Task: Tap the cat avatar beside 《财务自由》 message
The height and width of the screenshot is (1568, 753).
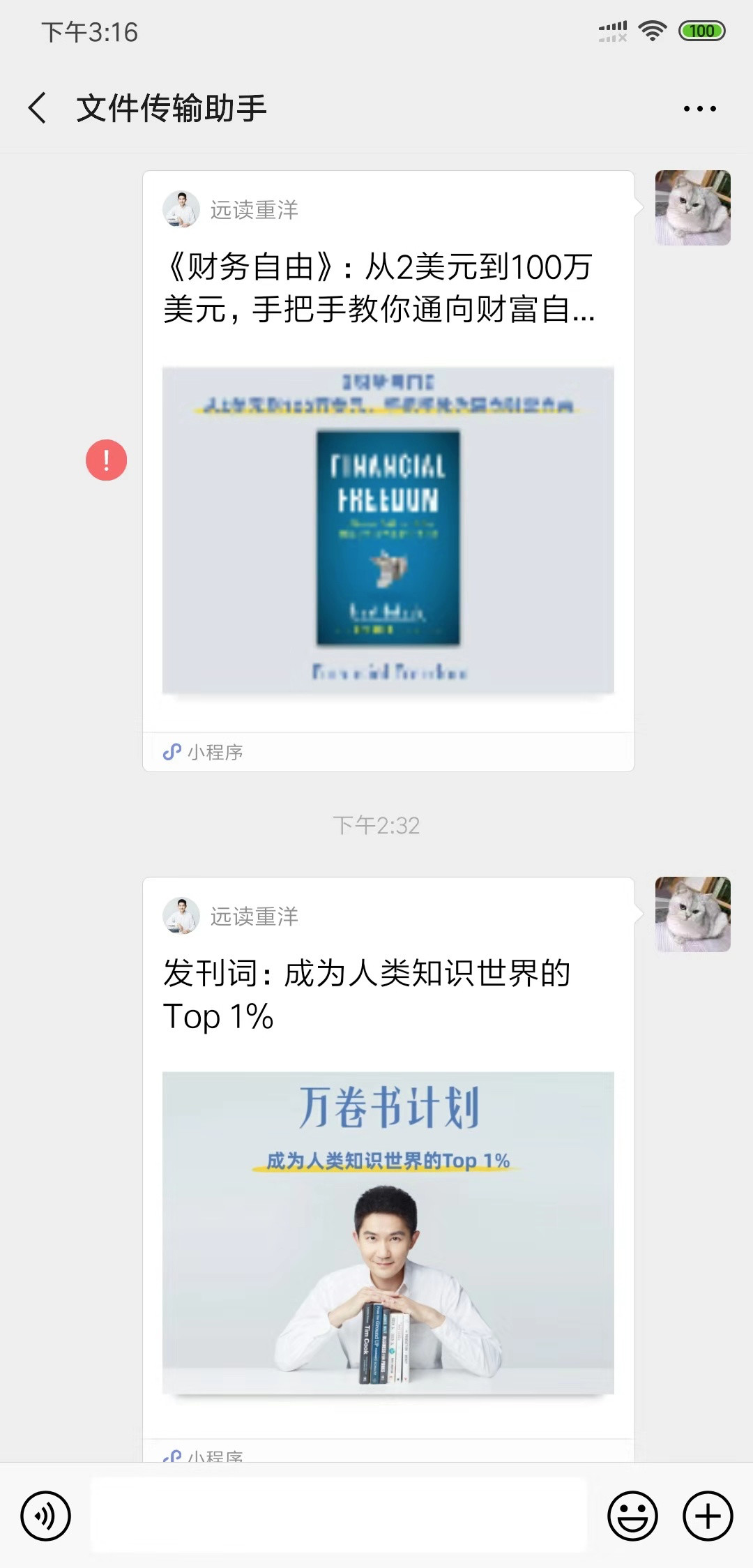Action: (x=692, y=208)
